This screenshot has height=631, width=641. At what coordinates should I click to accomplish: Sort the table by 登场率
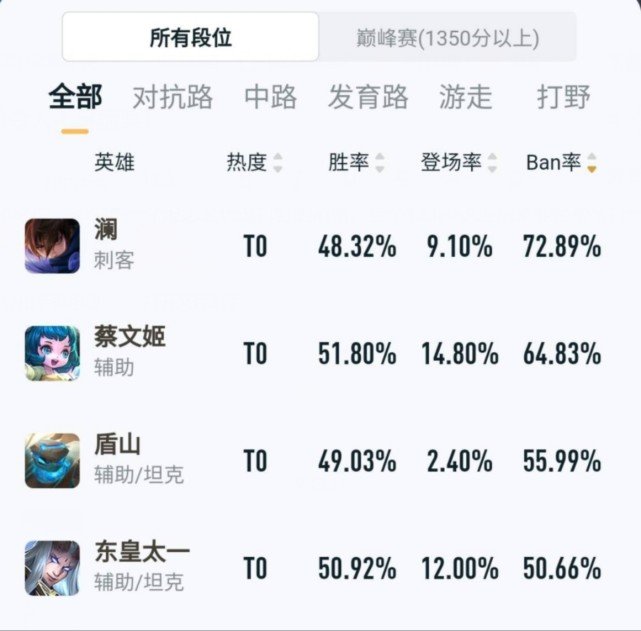click(459, 163)
